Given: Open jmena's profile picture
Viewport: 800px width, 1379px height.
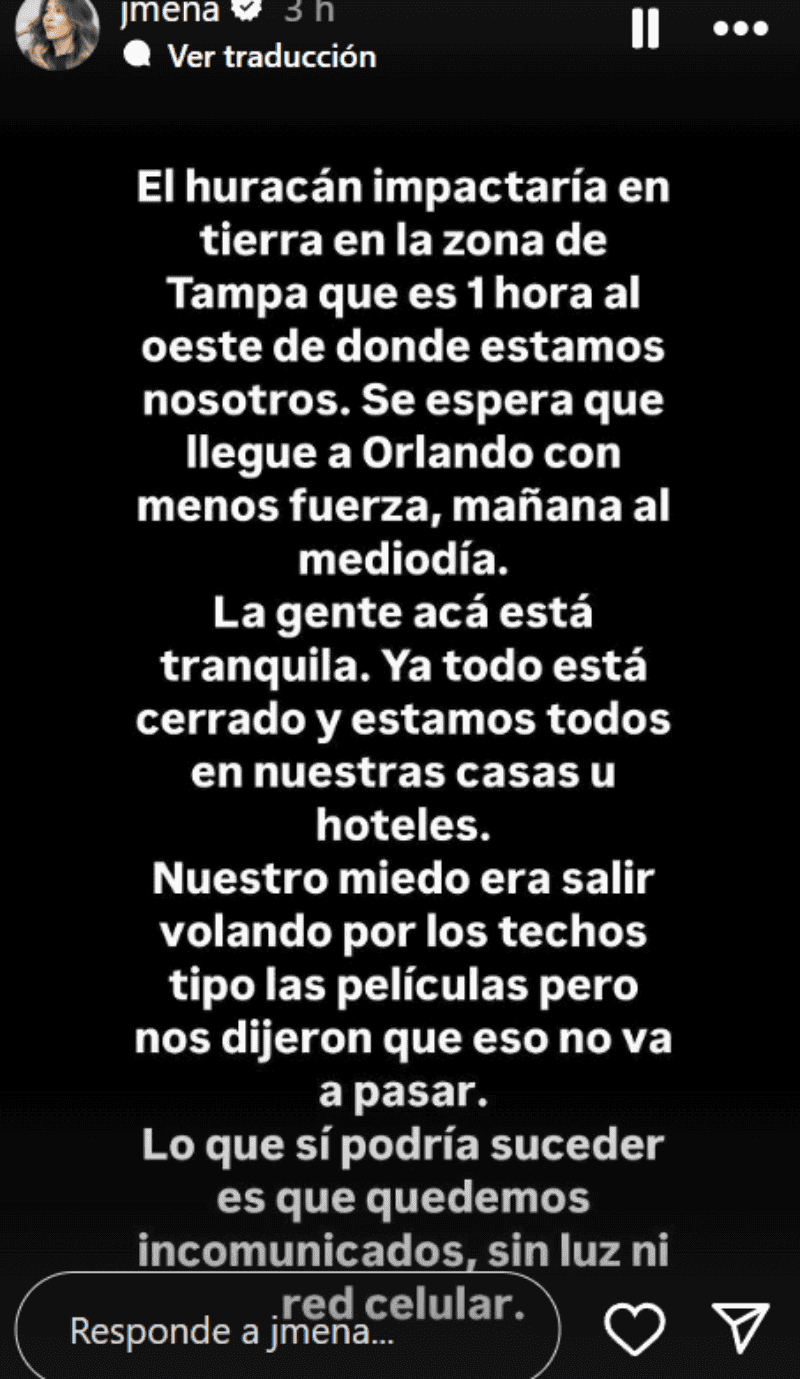Looking at the screenshot, I should [58, 32].
